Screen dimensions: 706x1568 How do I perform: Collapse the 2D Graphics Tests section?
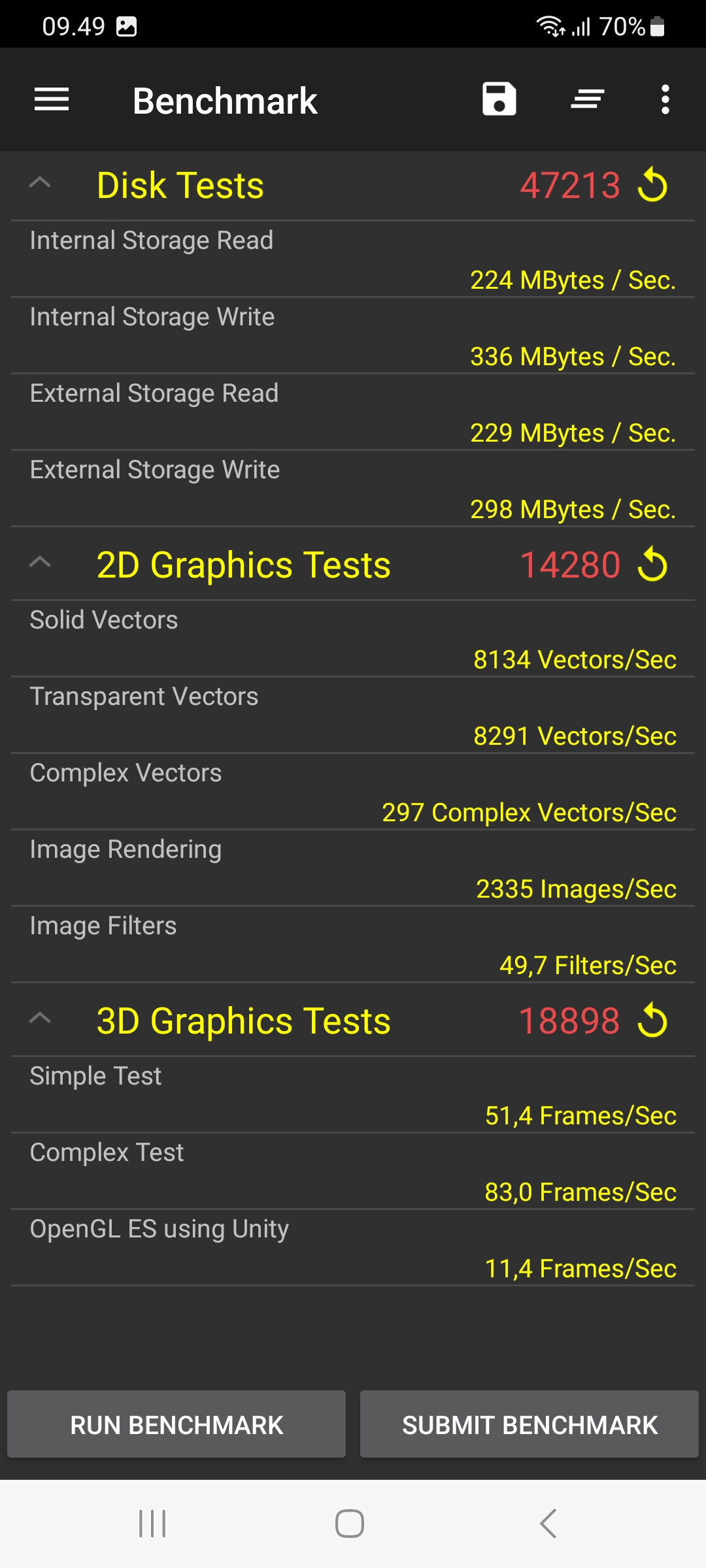point(41,563)
